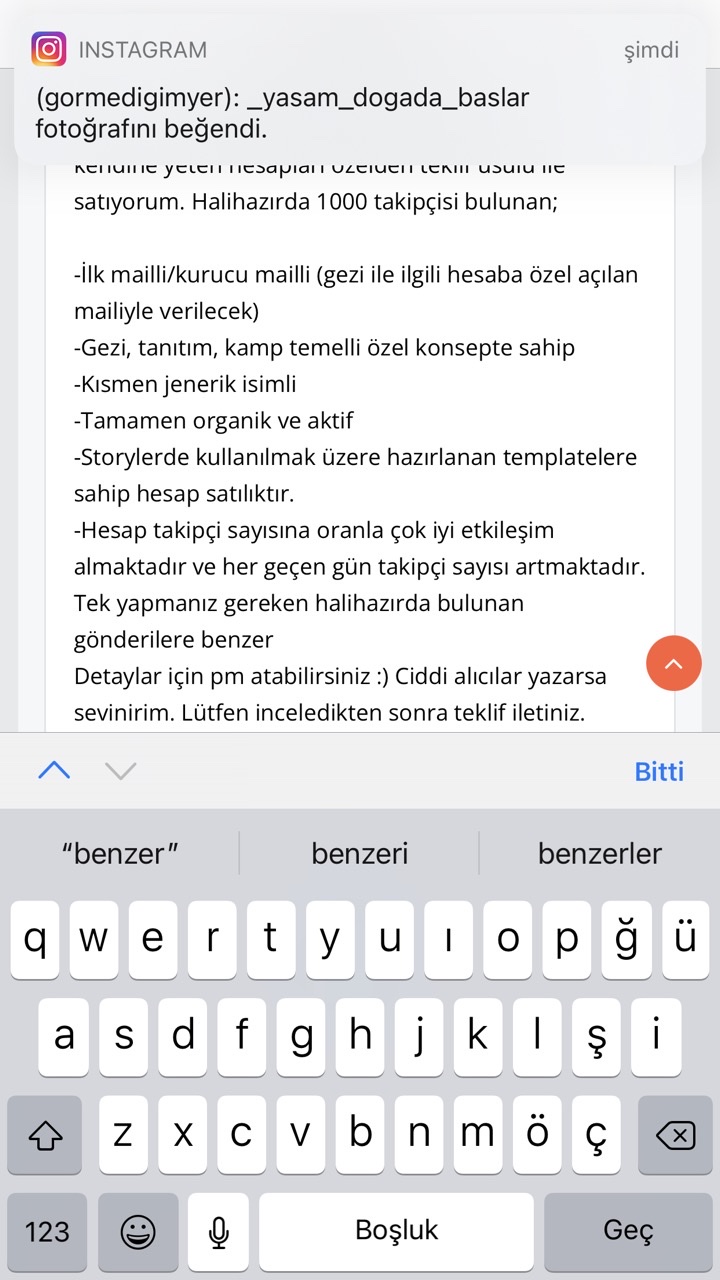Open the Instagram like notification banner
Viewport: 720px width, 1280px height.
360,90
